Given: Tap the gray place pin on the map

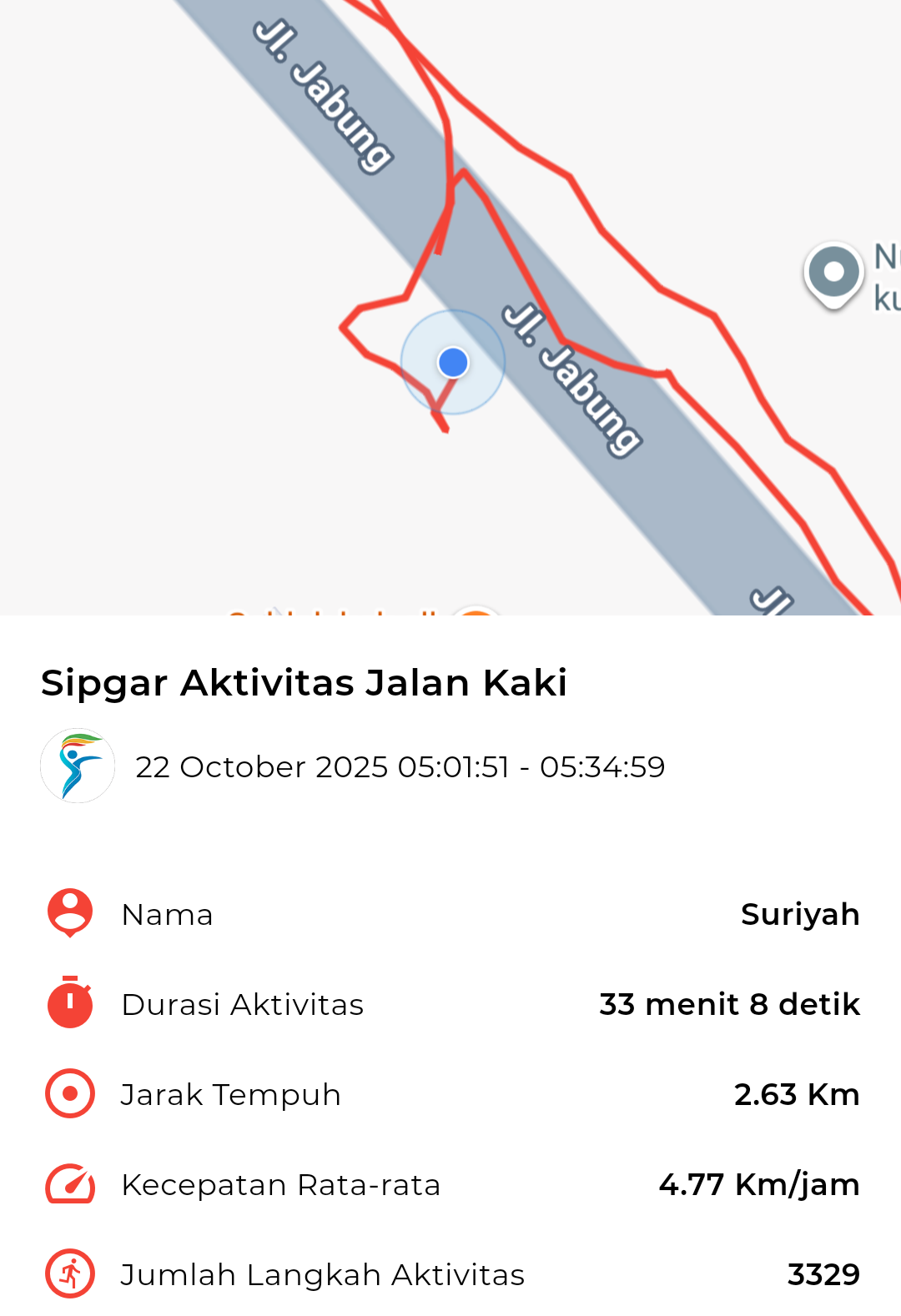Looking at the screenshot, I should pos(833,273).
